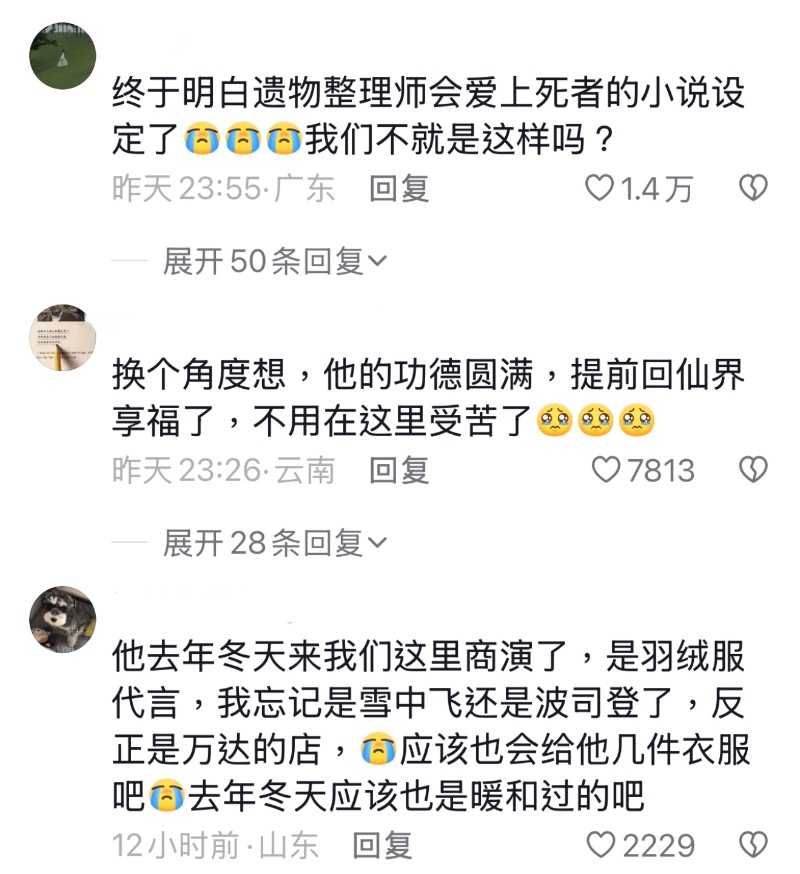The width and height of the screenshot is (800, 874).
Task: View the profile of the 山东 commenter
Action: [x=63, y=618]
